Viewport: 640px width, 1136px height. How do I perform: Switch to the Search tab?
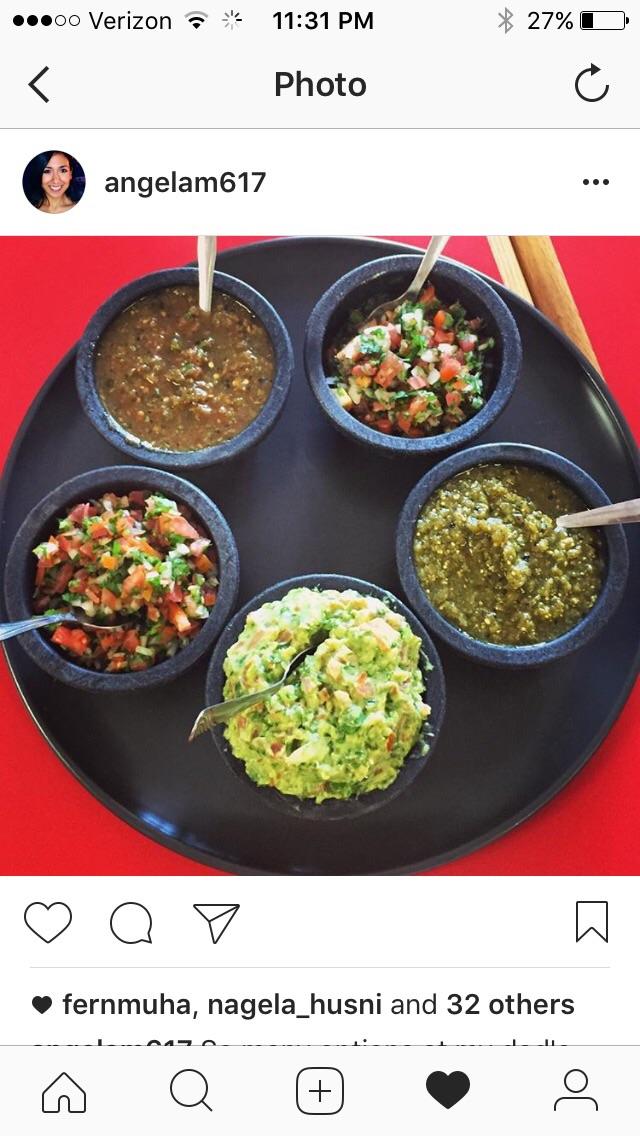pos(191,1091)
